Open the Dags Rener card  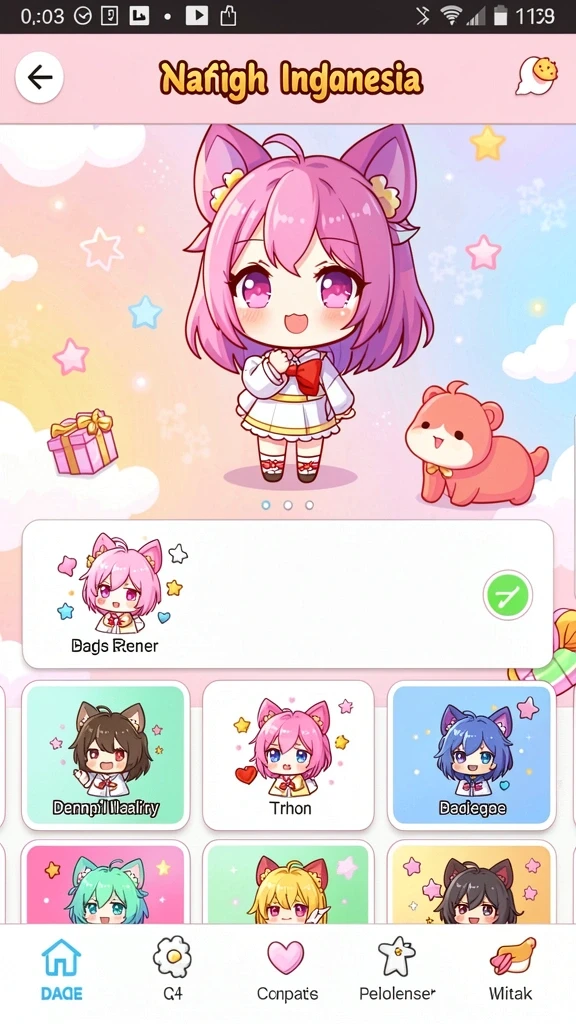coord(288,594)
